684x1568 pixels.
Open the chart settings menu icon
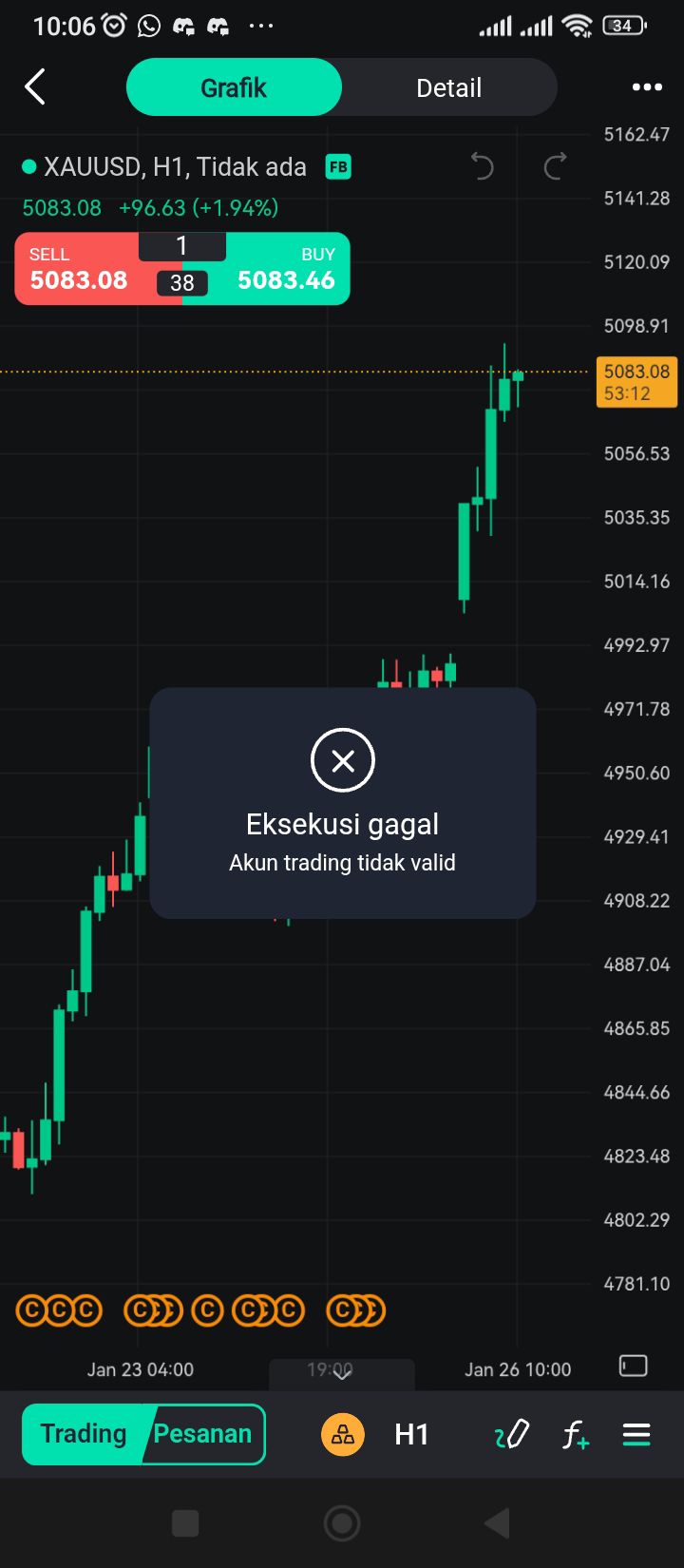[636, 1434]
